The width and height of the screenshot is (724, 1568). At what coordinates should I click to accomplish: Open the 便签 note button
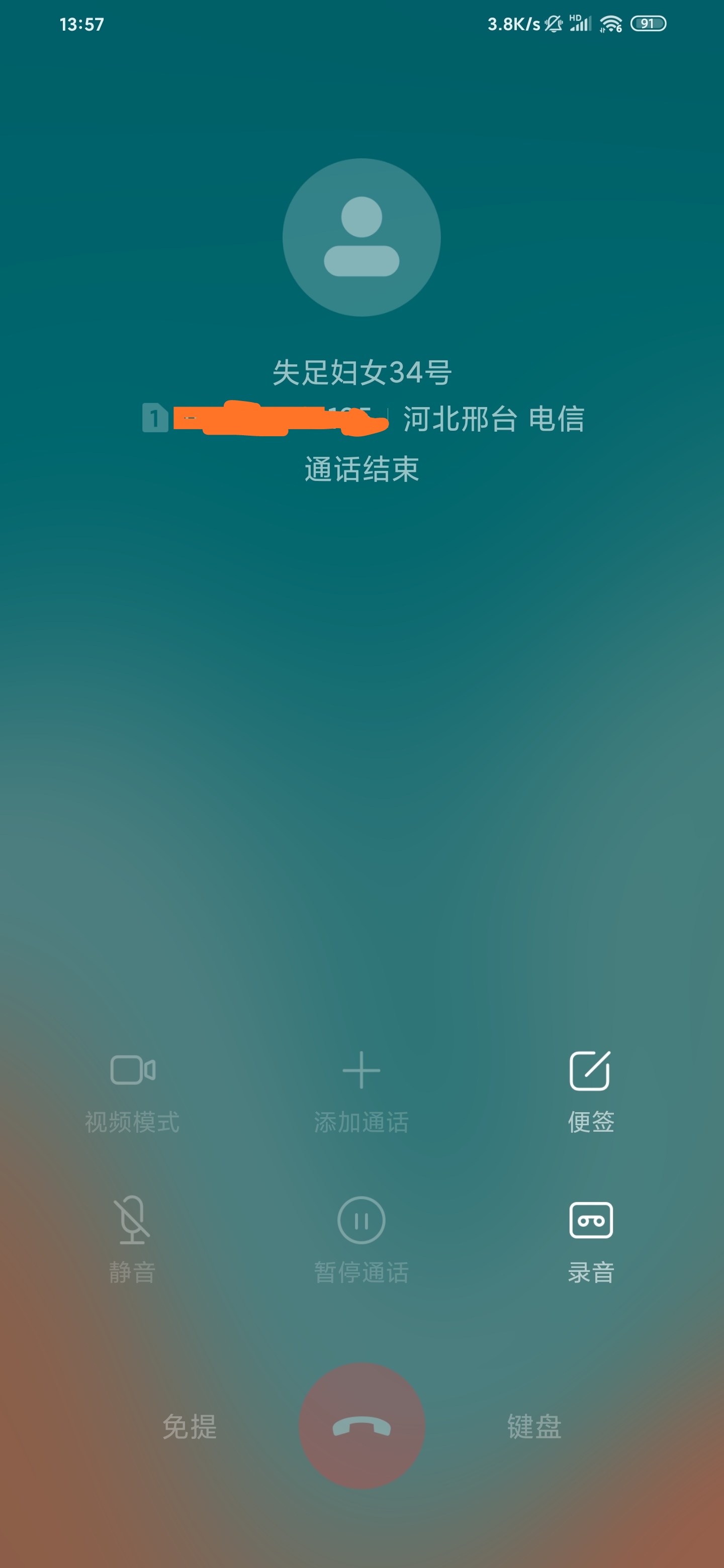pyautogui.click(x=590, y=1092)
